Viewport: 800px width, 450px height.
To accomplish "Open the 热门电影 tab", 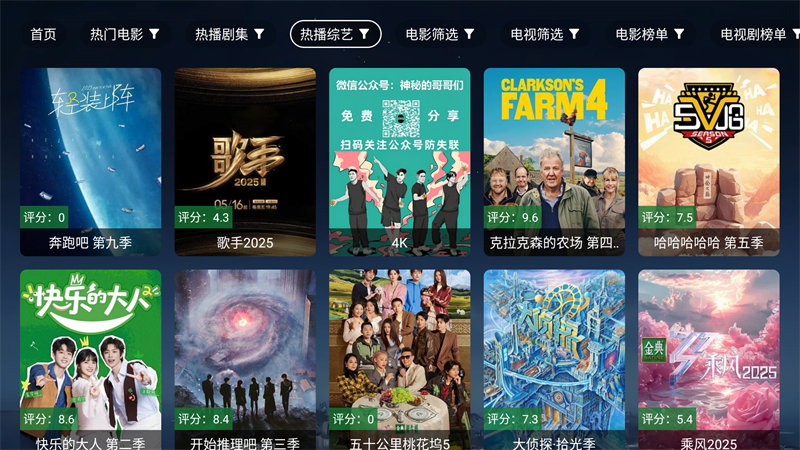I will pyautogui.click(x=124, y=34).
